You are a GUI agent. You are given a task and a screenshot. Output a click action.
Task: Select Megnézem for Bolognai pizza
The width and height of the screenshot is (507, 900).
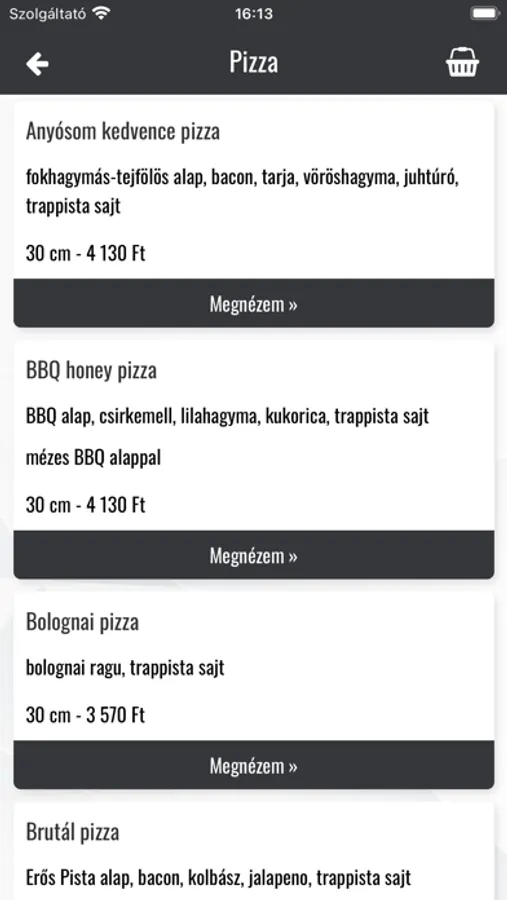tap(254, 765)
